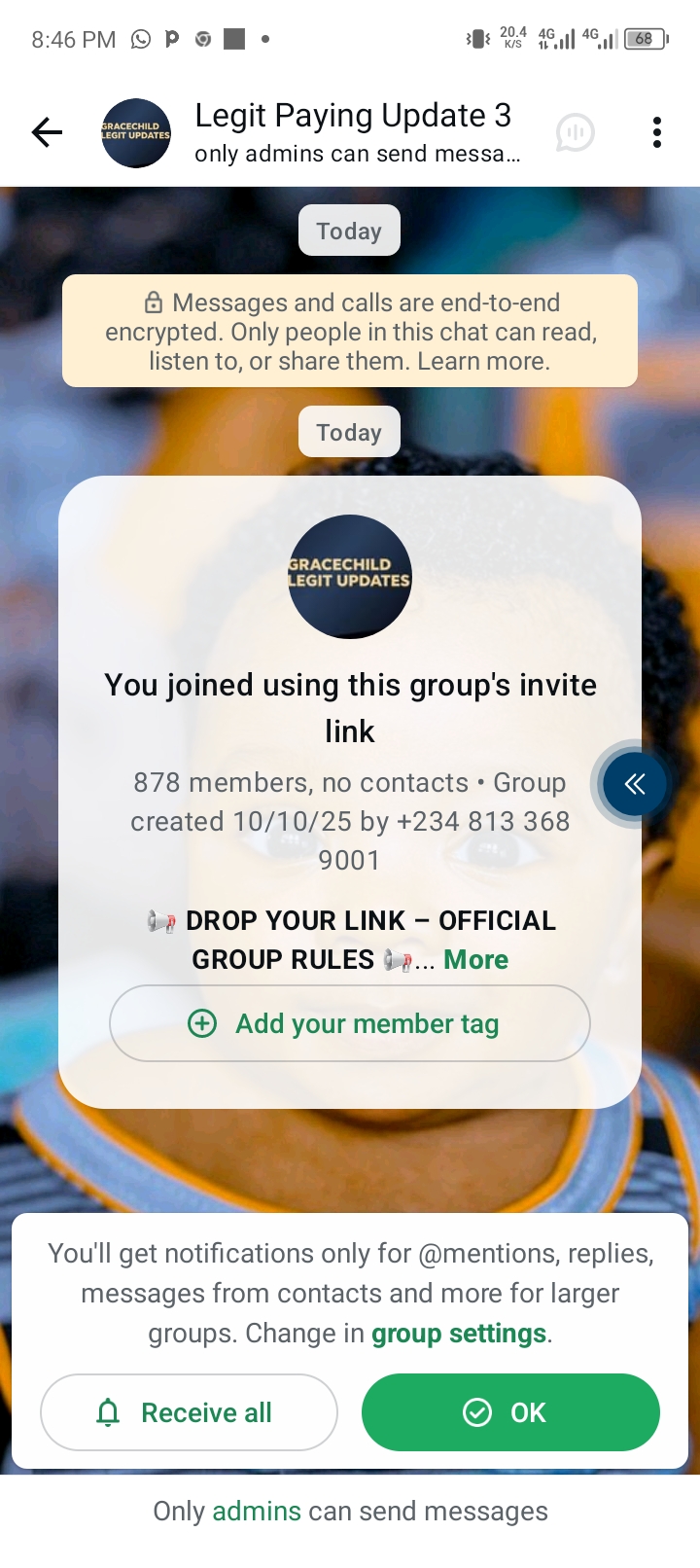Confirm notification notice with OK
Screen dimensions: 700x1568
pos(510,1412)
